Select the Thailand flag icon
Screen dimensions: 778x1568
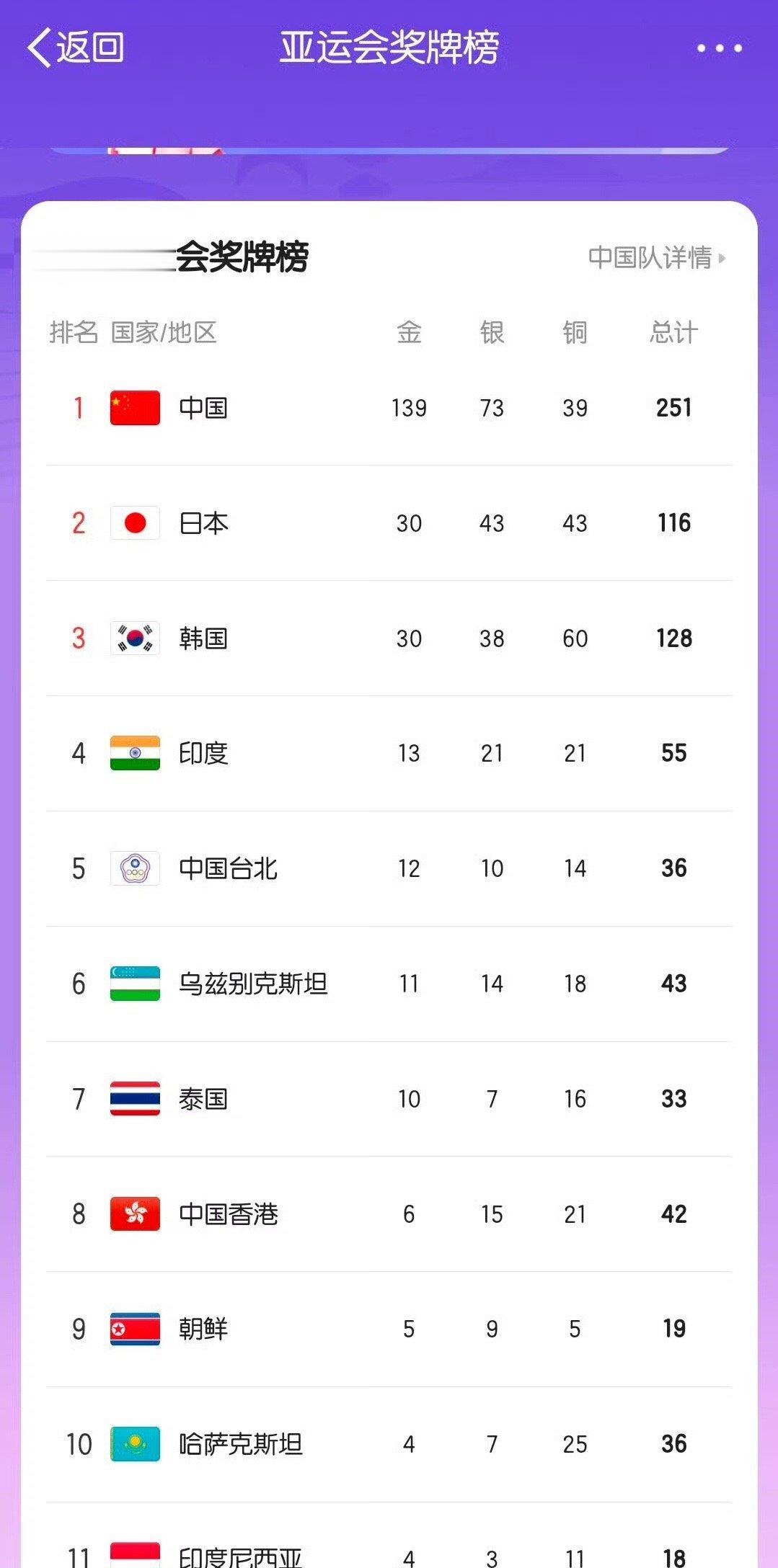coord(134,1099)
